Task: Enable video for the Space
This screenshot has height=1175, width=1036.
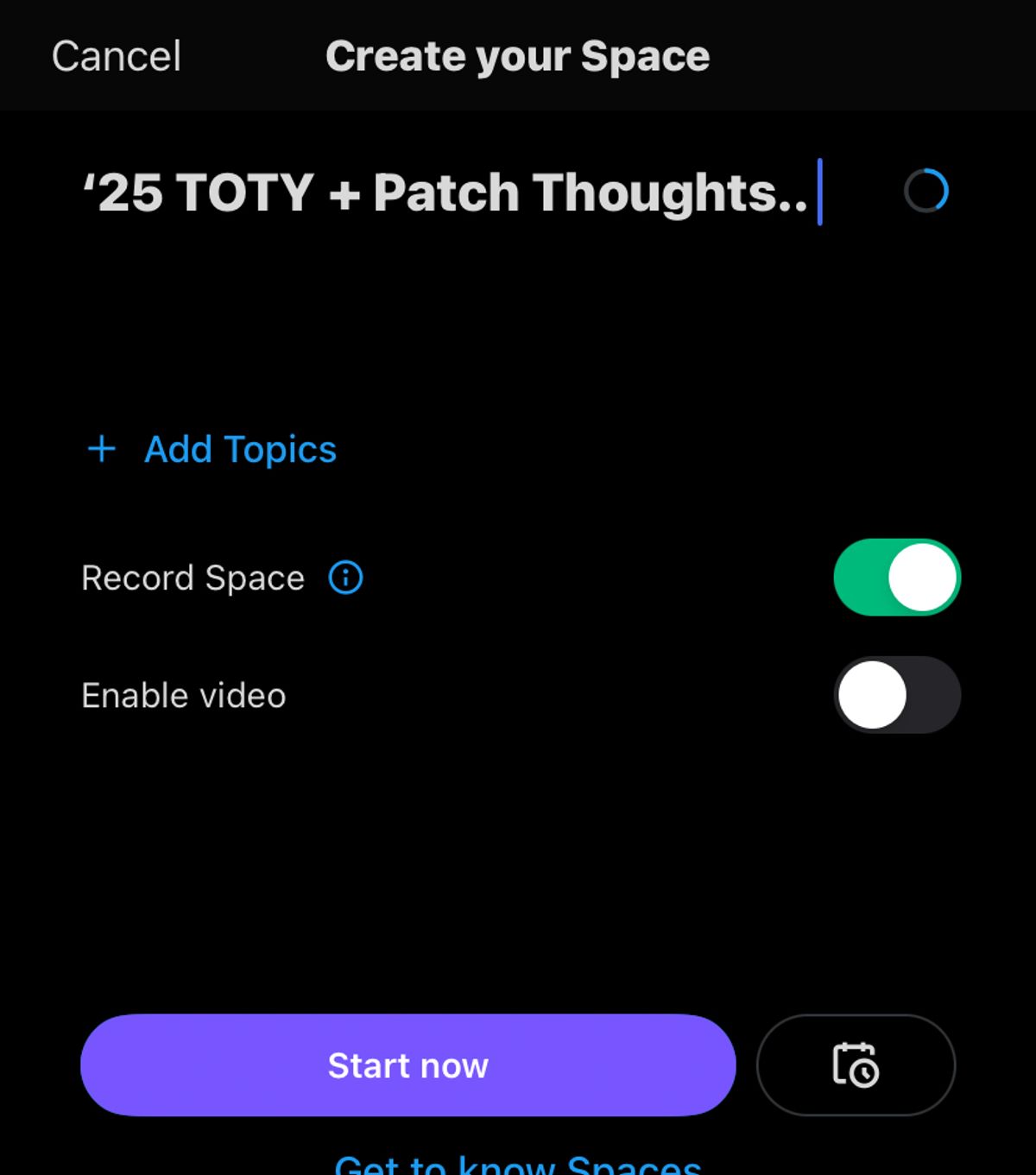Action: click(896, 695)
